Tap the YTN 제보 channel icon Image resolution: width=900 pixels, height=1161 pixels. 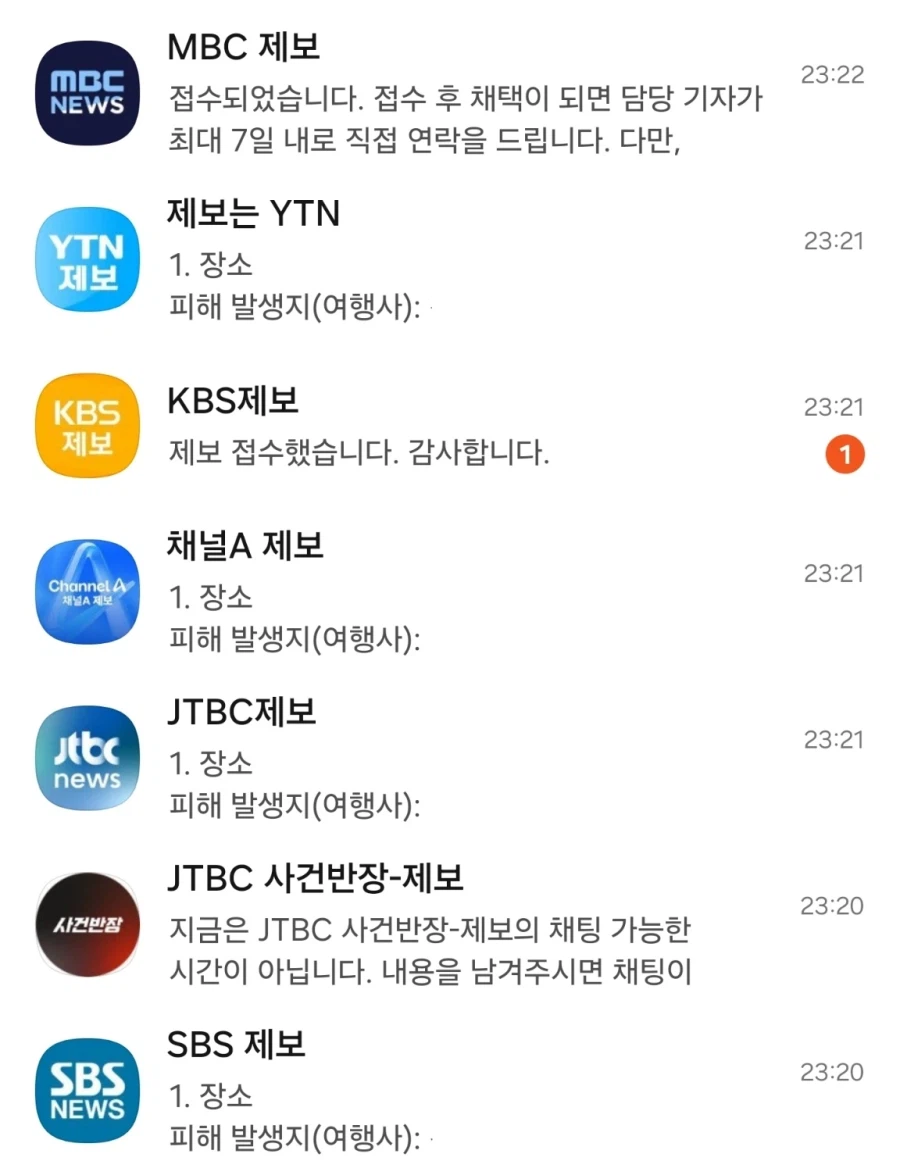point(86,260)
